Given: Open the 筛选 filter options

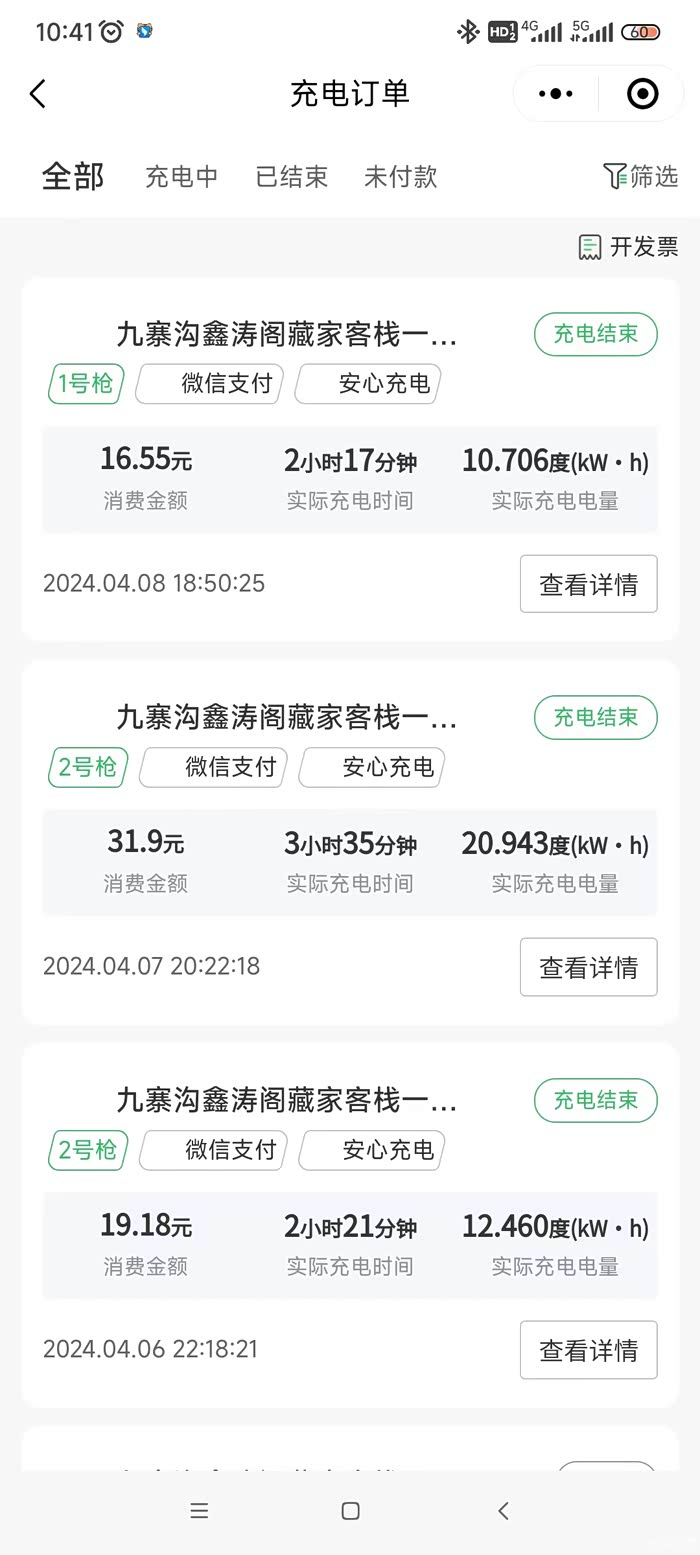Looking at the screenshot, I should (x=641, y=177).
